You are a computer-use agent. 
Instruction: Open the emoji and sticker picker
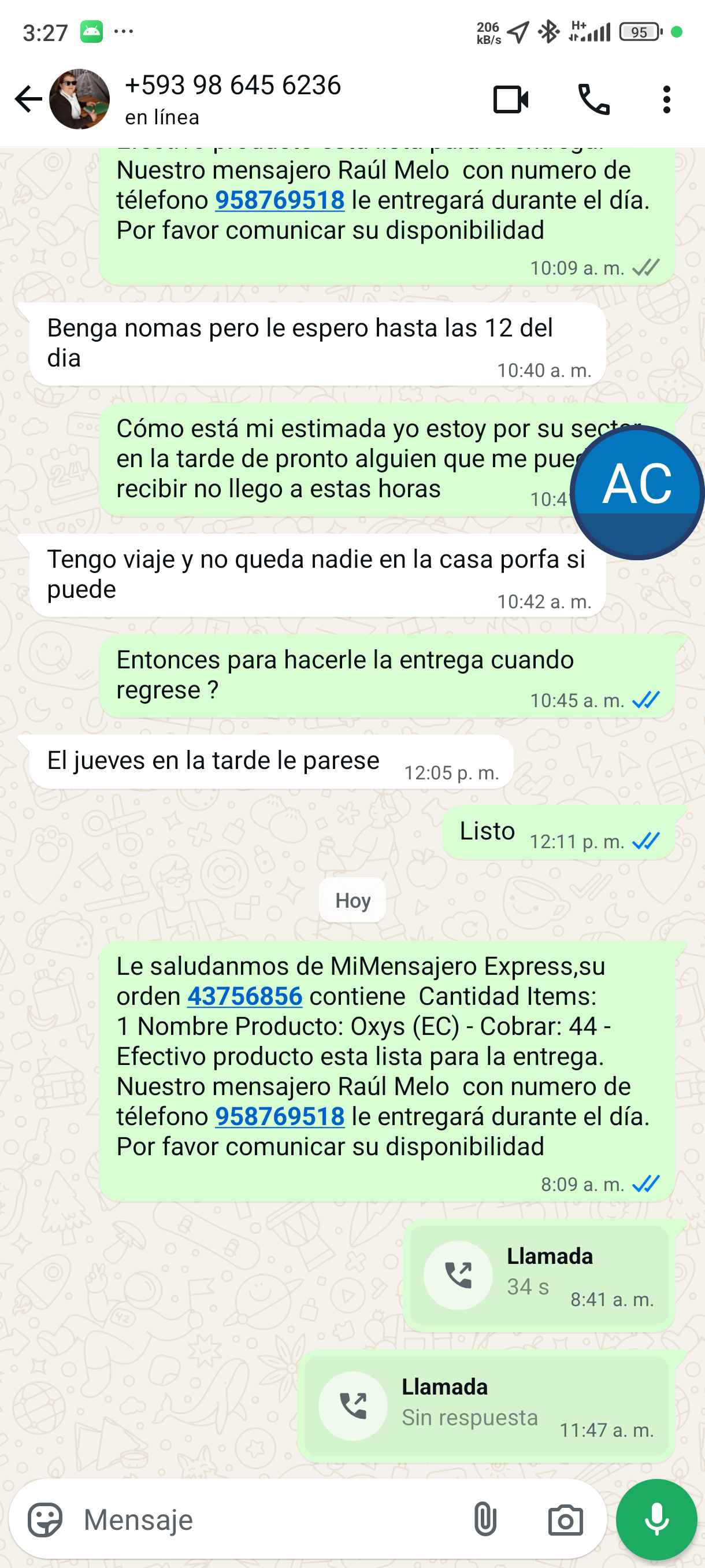pos(45,1519)
